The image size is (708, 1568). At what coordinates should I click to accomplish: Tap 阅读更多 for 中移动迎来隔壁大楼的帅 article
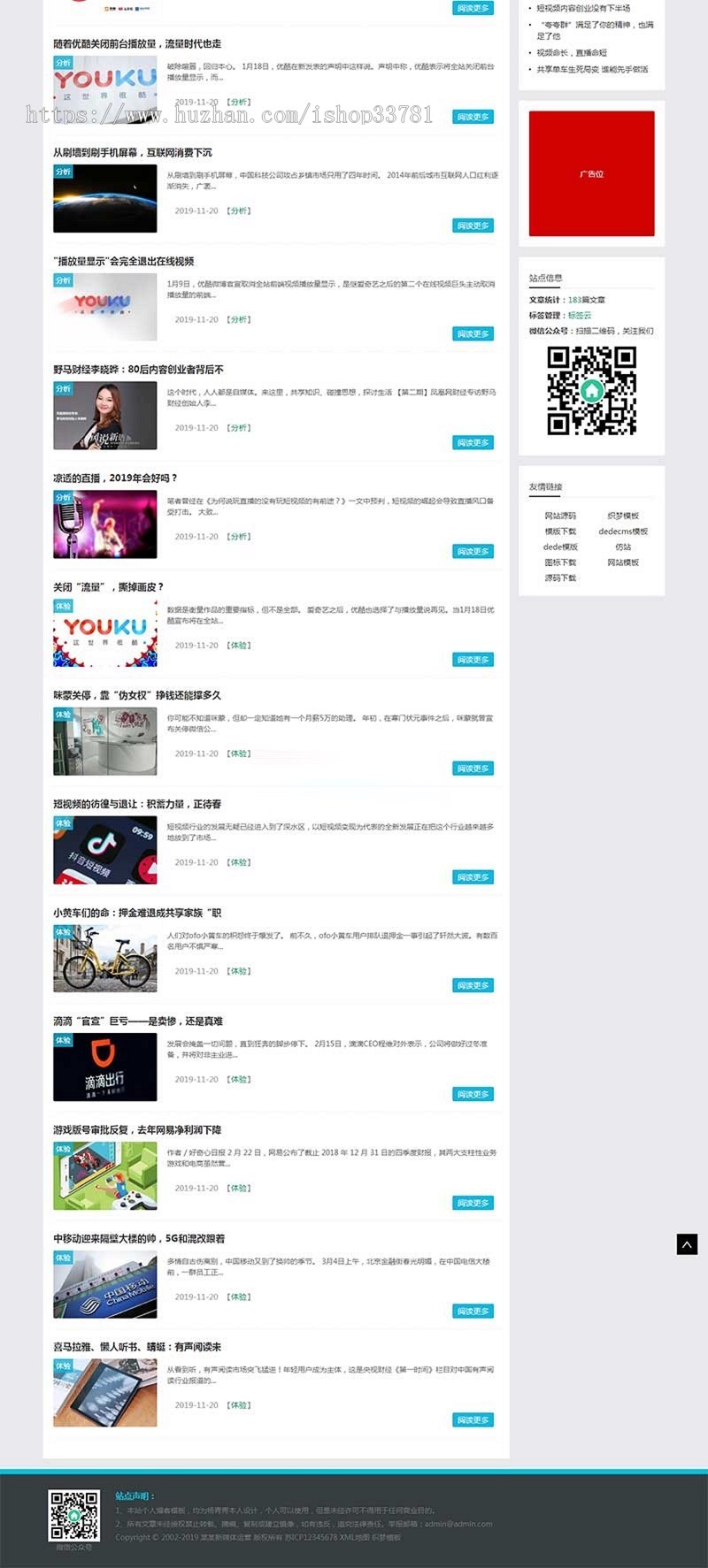pyautogui.click(x=473, y=1311)
